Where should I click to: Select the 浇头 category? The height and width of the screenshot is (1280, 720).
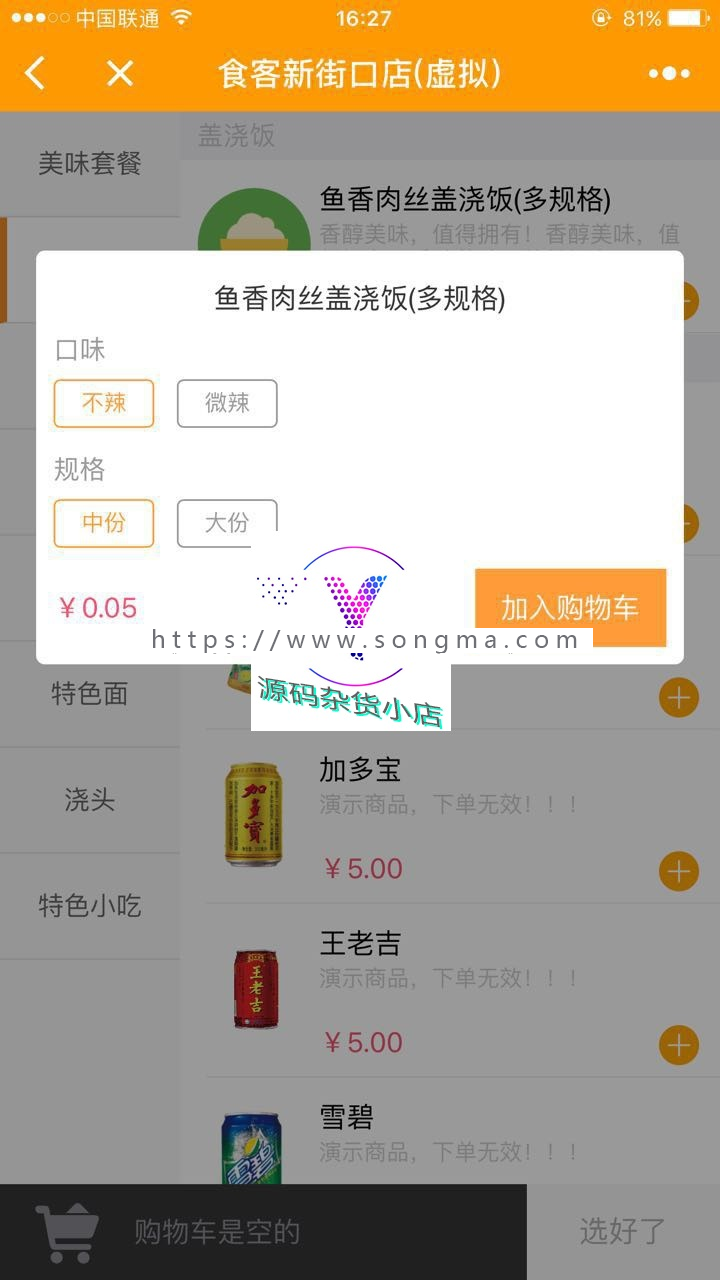pyautogui.click(x=90, y=800)
